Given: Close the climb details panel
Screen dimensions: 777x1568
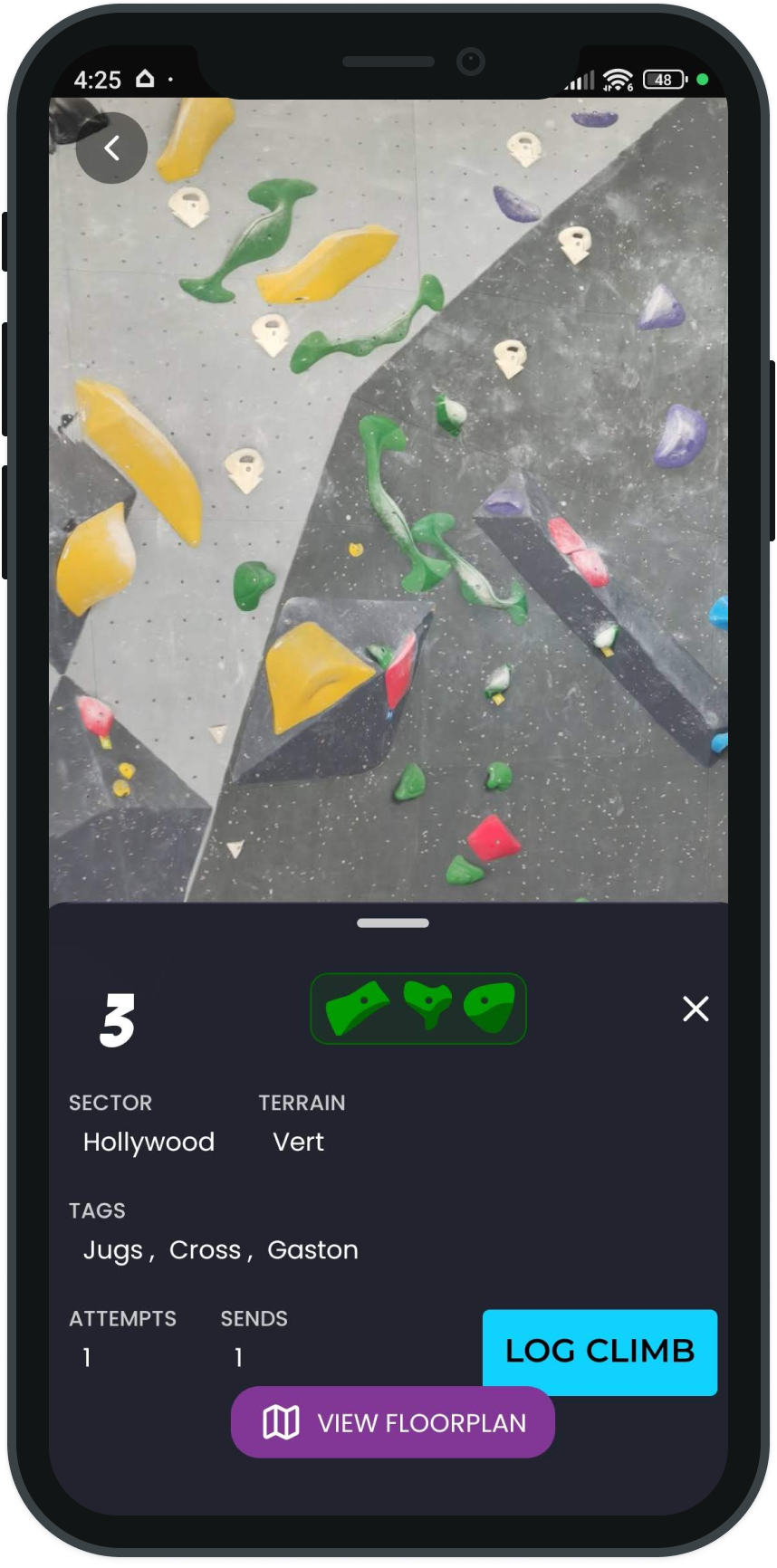Looking at the screenshot, I should pyautogui.click(x=695, y=1009).
